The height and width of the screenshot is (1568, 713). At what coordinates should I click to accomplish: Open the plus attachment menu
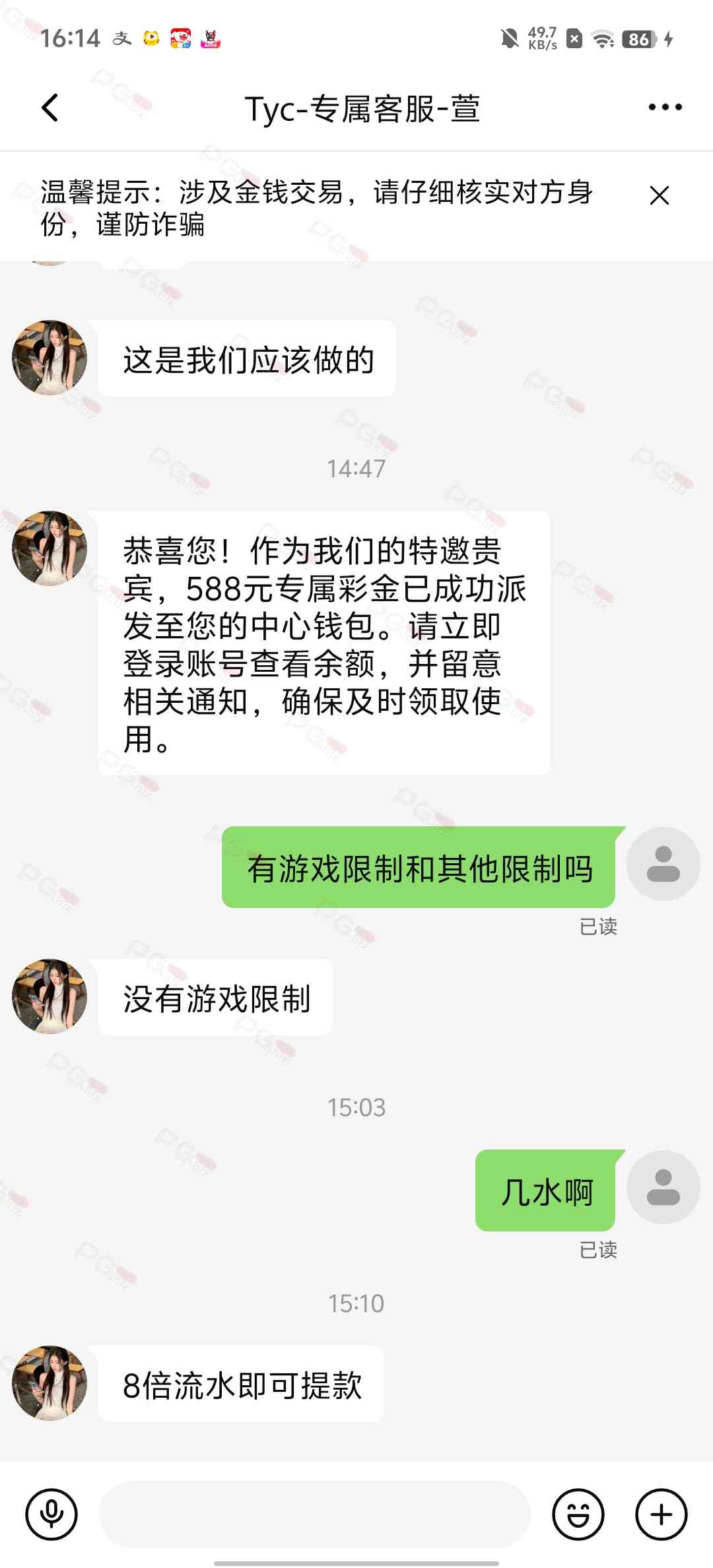662,1515
